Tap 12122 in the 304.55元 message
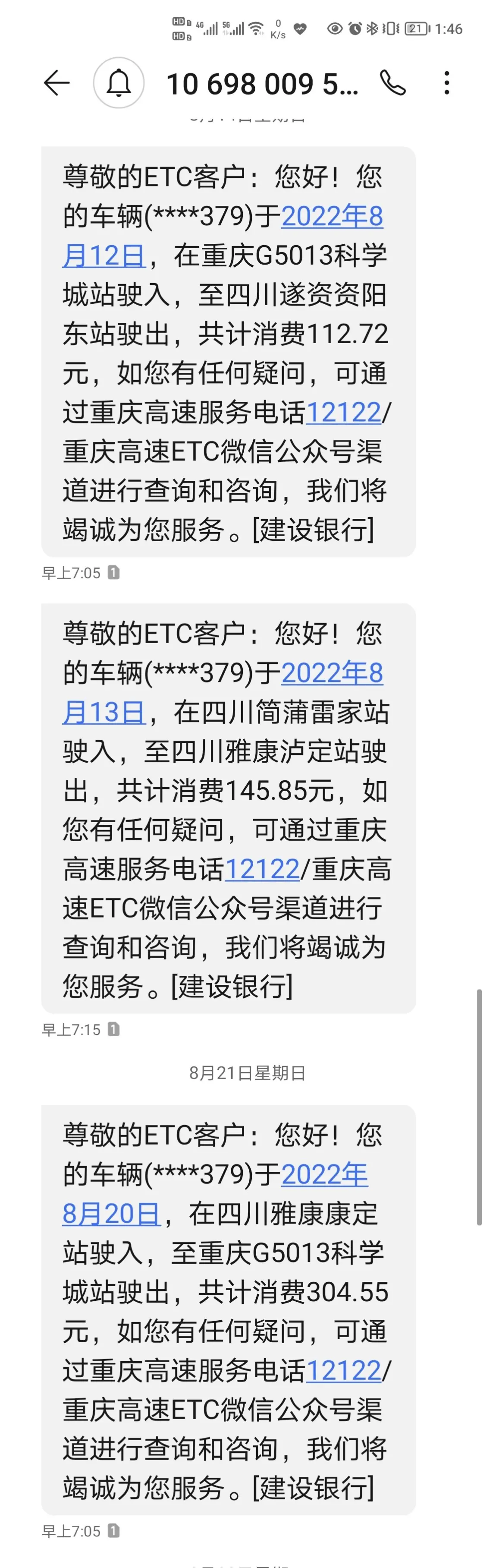This screenshot has width=496, height=1568. pyautogui.click(x=343, y=1371)
